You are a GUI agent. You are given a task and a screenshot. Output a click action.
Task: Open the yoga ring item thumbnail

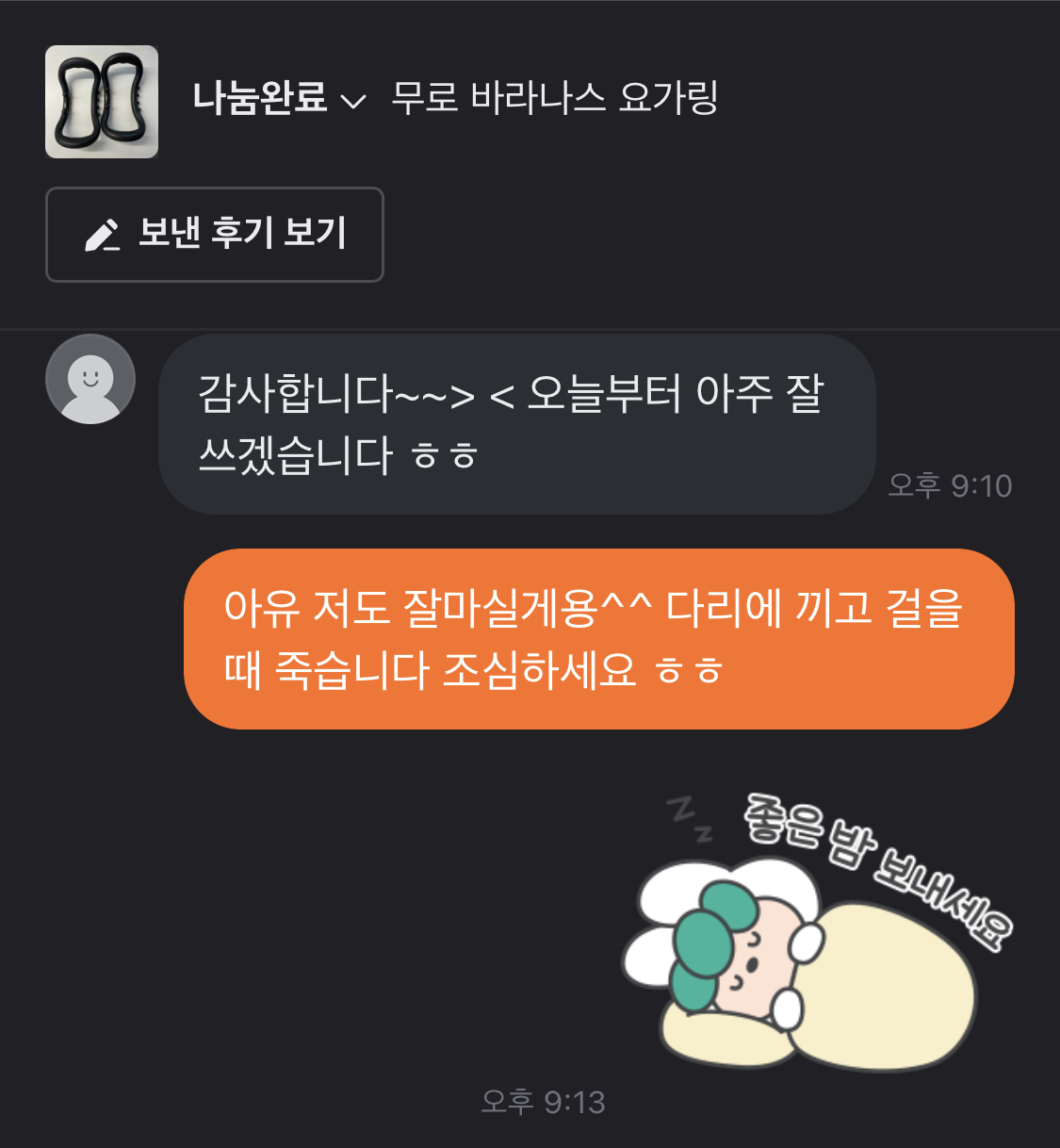coord(102,102)
